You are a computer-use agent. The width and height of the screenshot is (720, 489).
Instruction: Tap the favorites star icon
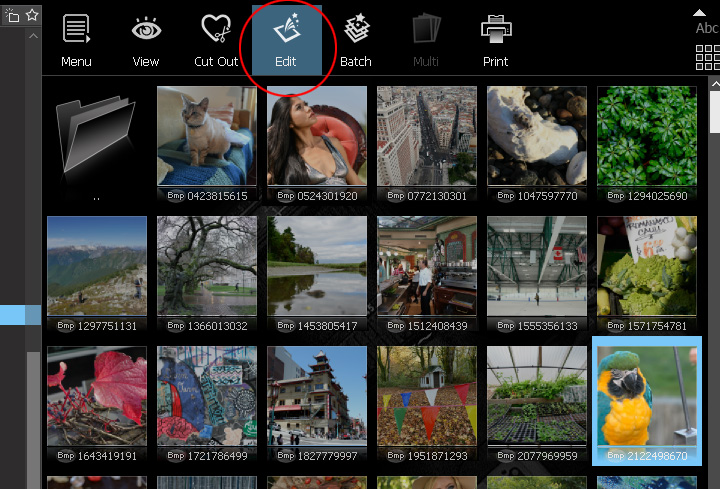pyautogui.click(x=32, y=15)
